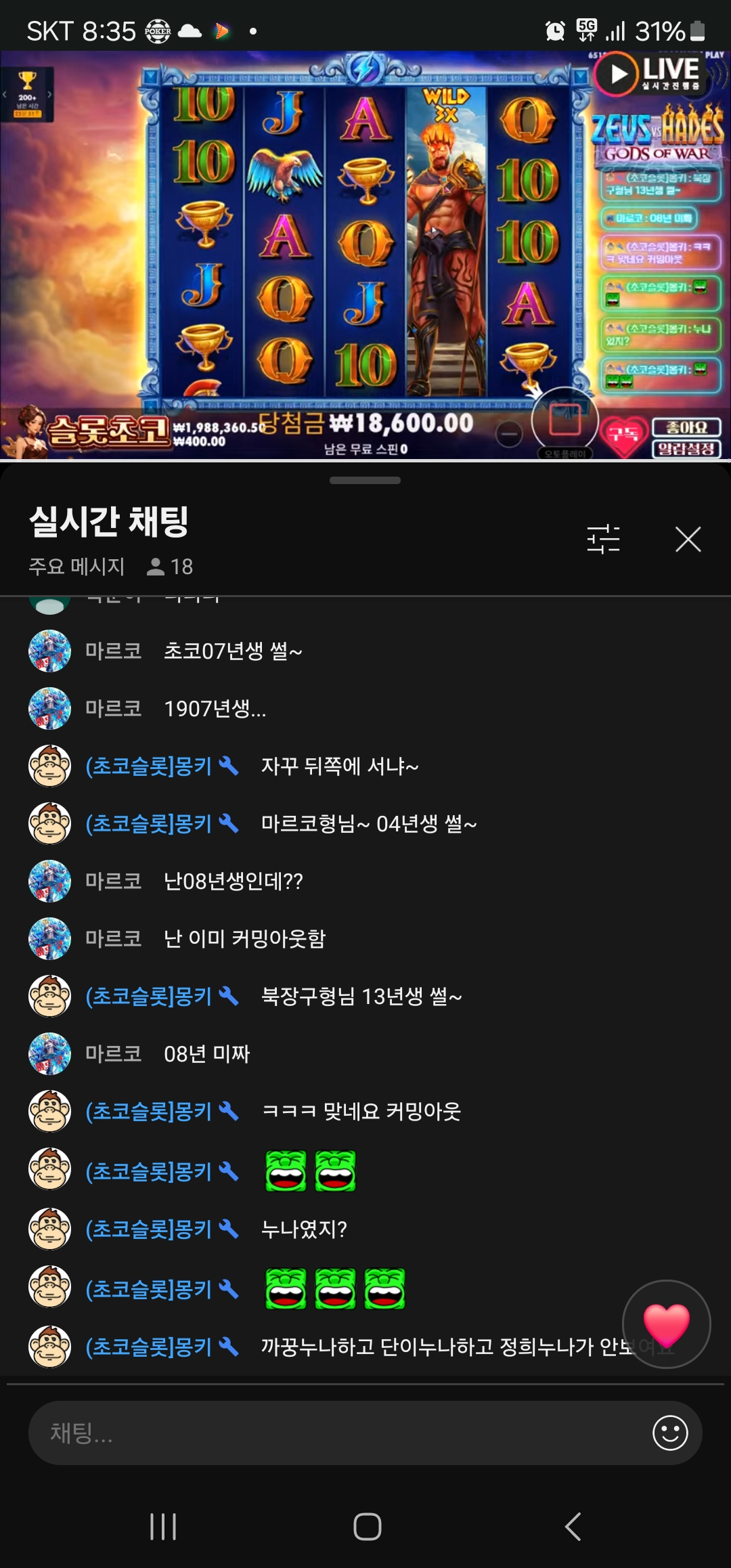Tap the chat message input field
The width and height of the screenshot is (731, 1568).
[x=338, y=1433]
